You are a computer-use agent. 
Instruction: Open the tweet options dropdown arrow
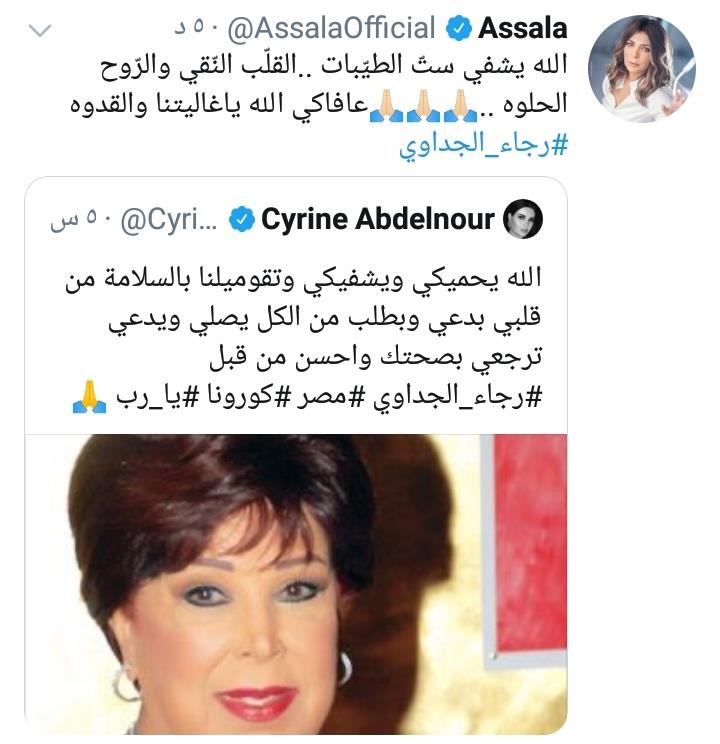tap(40, 31)
